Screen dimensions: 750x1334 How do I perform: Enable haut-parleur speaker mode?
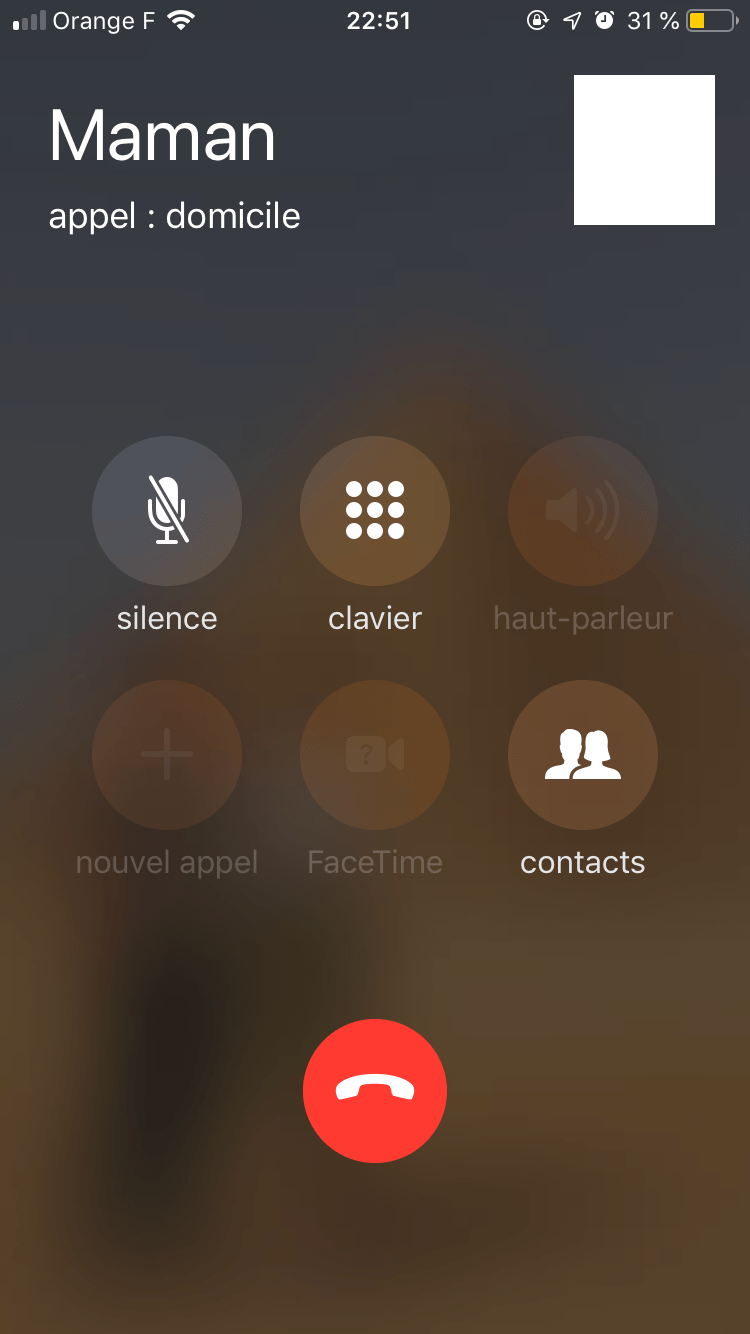pyautogui.click(x=583, y=511)
